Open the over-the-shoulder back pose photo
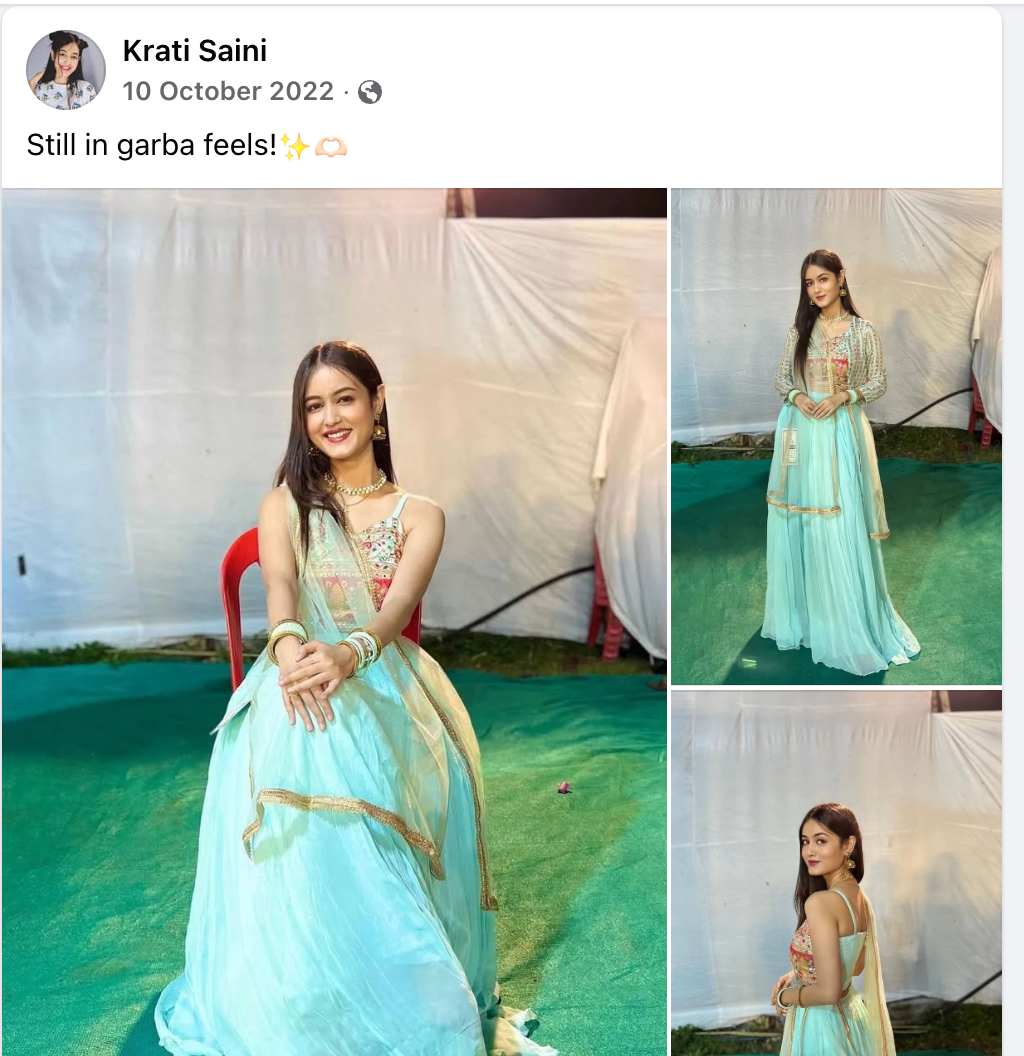 click(x=836, y=872)
